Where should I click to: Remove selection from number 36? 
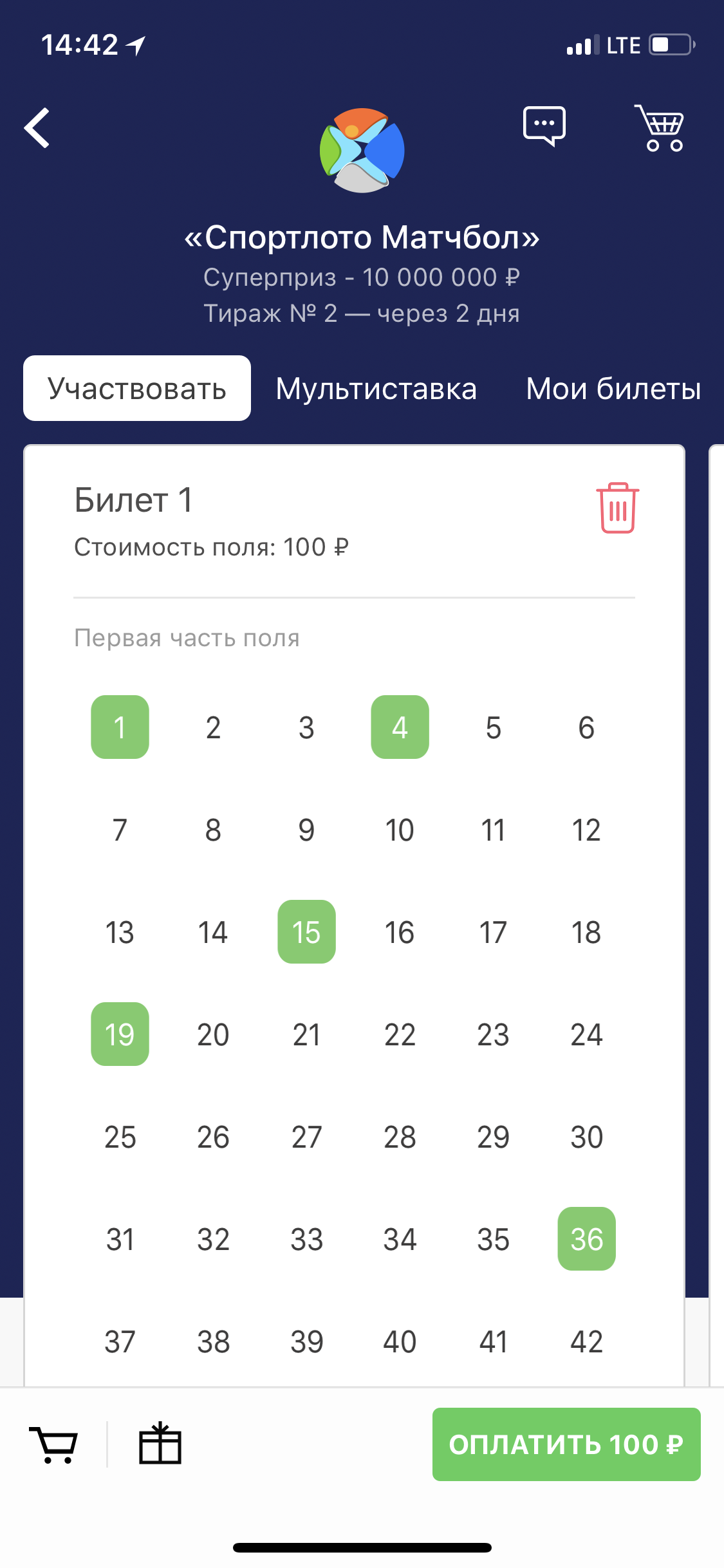coord(586,1239)
